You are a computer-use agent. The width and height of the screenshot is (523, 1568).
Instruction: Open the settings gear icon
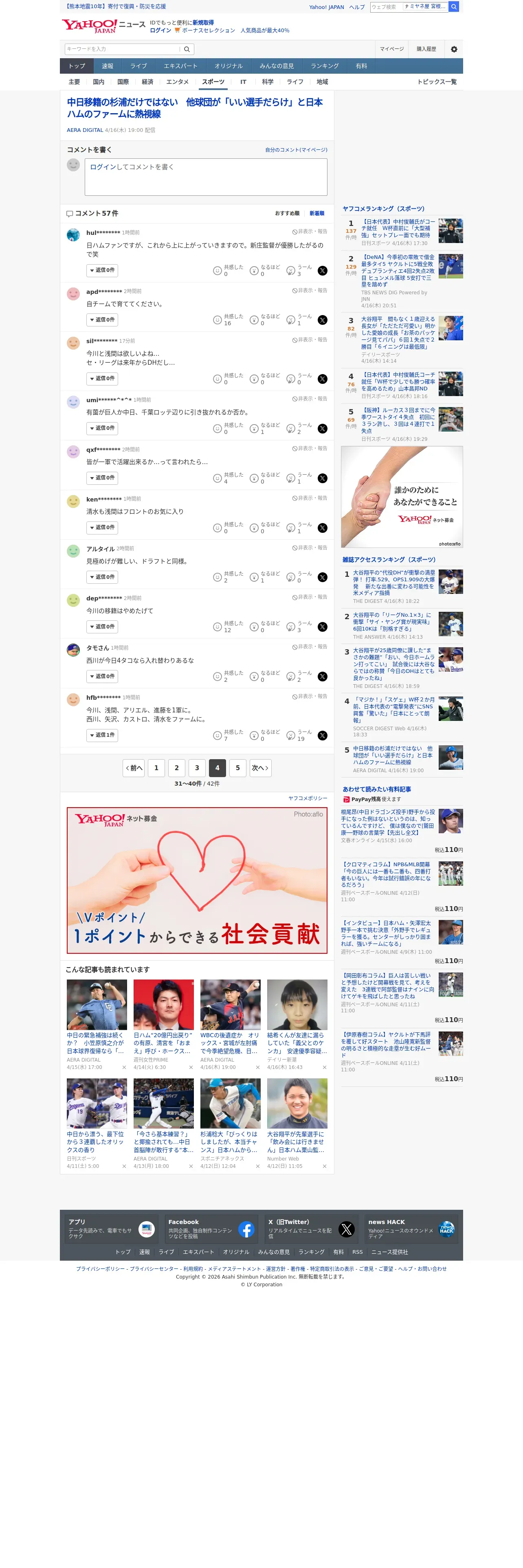[454, 49]
